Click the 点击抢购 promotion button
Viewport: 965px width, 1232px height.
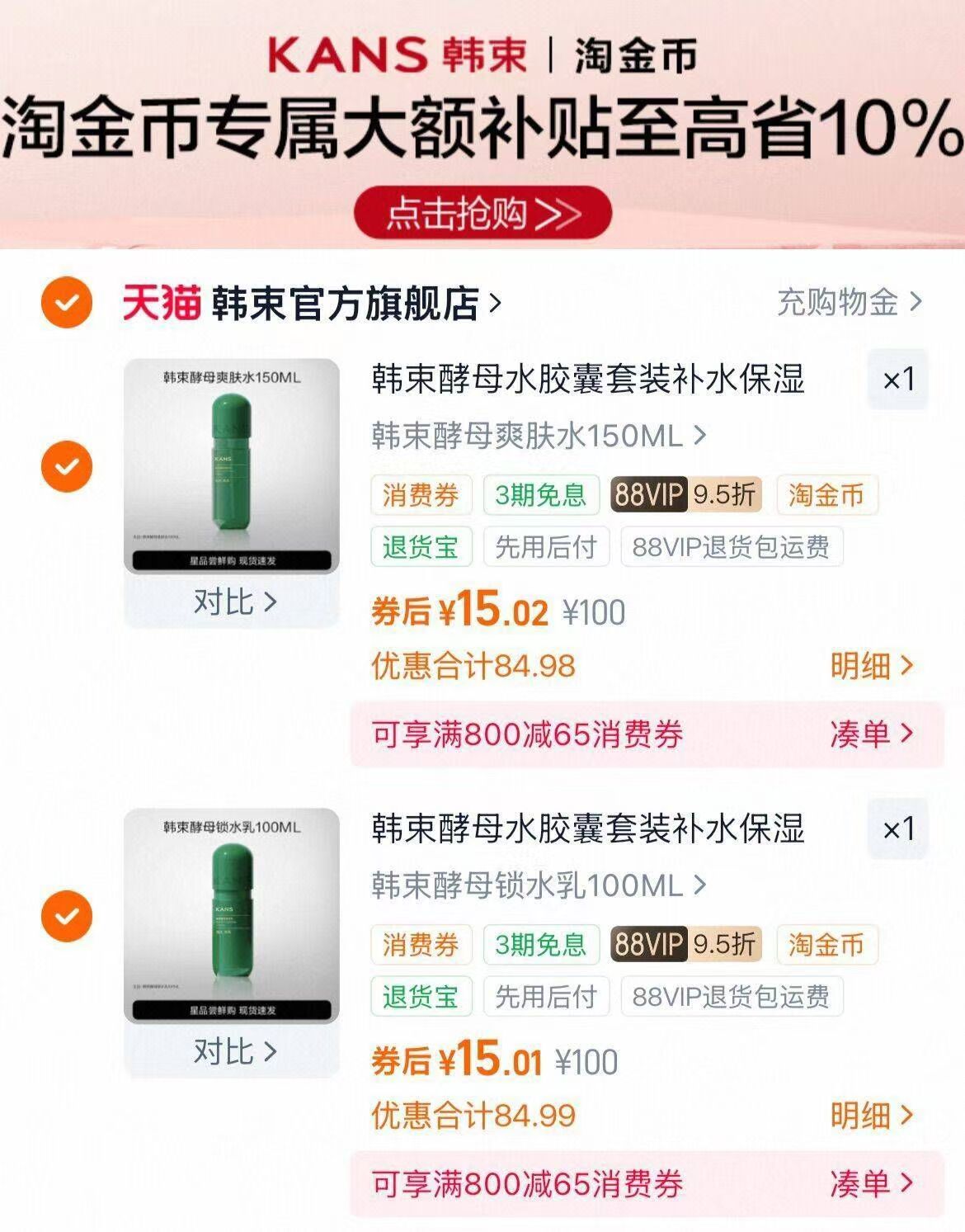pyautogui.click(x=482, y=212)
